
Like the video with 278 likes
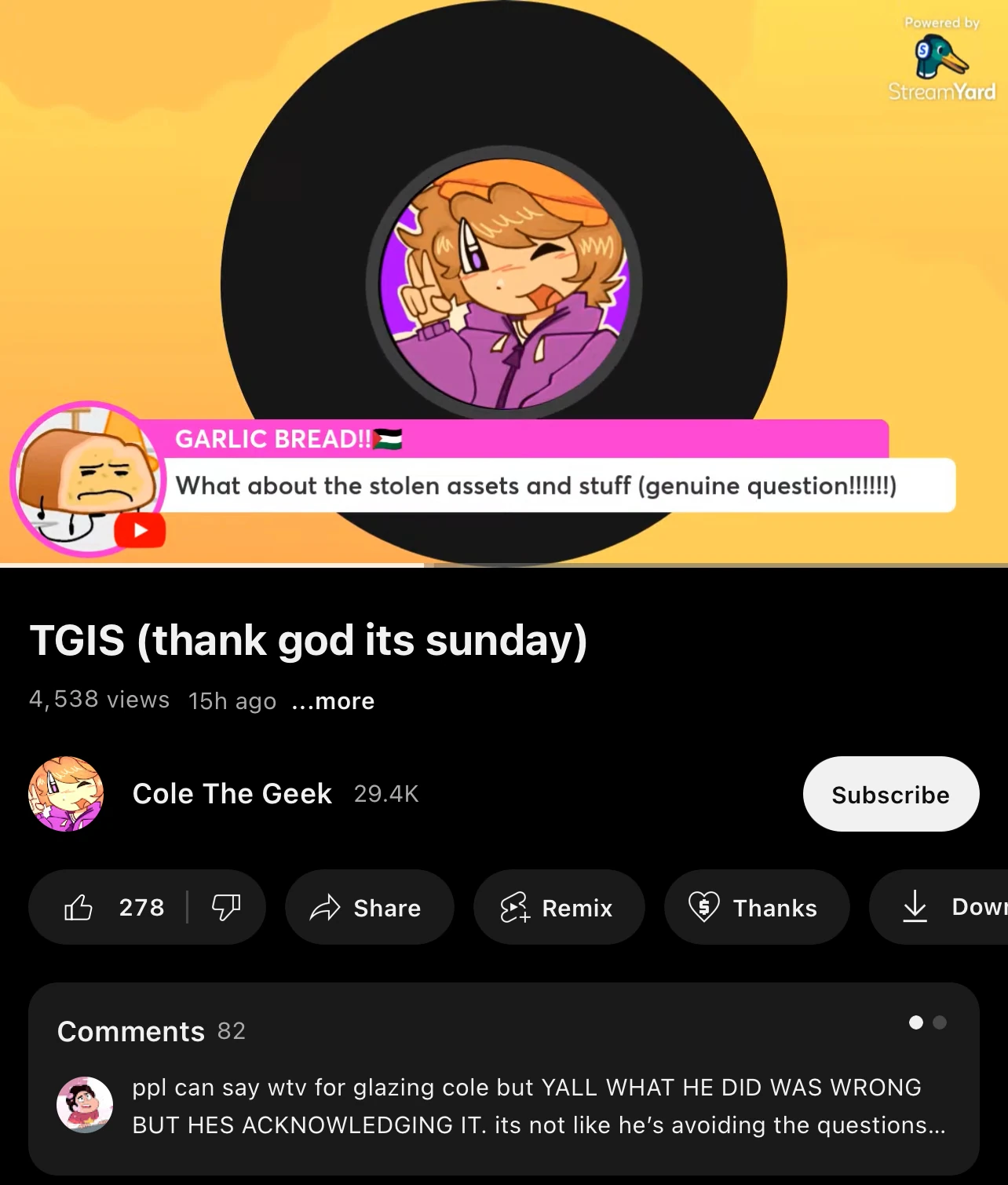114,908
